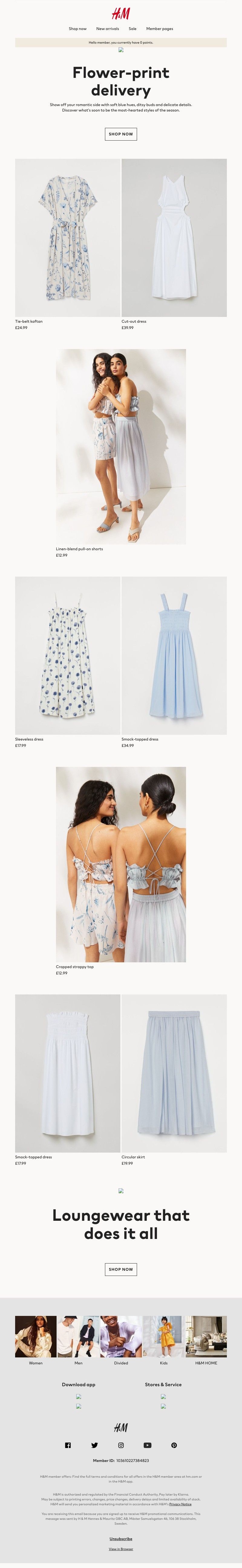The image size is (242, 1568).
Task: Tap Shop Now under Flower-print delivery
Action: click(121, 134)
